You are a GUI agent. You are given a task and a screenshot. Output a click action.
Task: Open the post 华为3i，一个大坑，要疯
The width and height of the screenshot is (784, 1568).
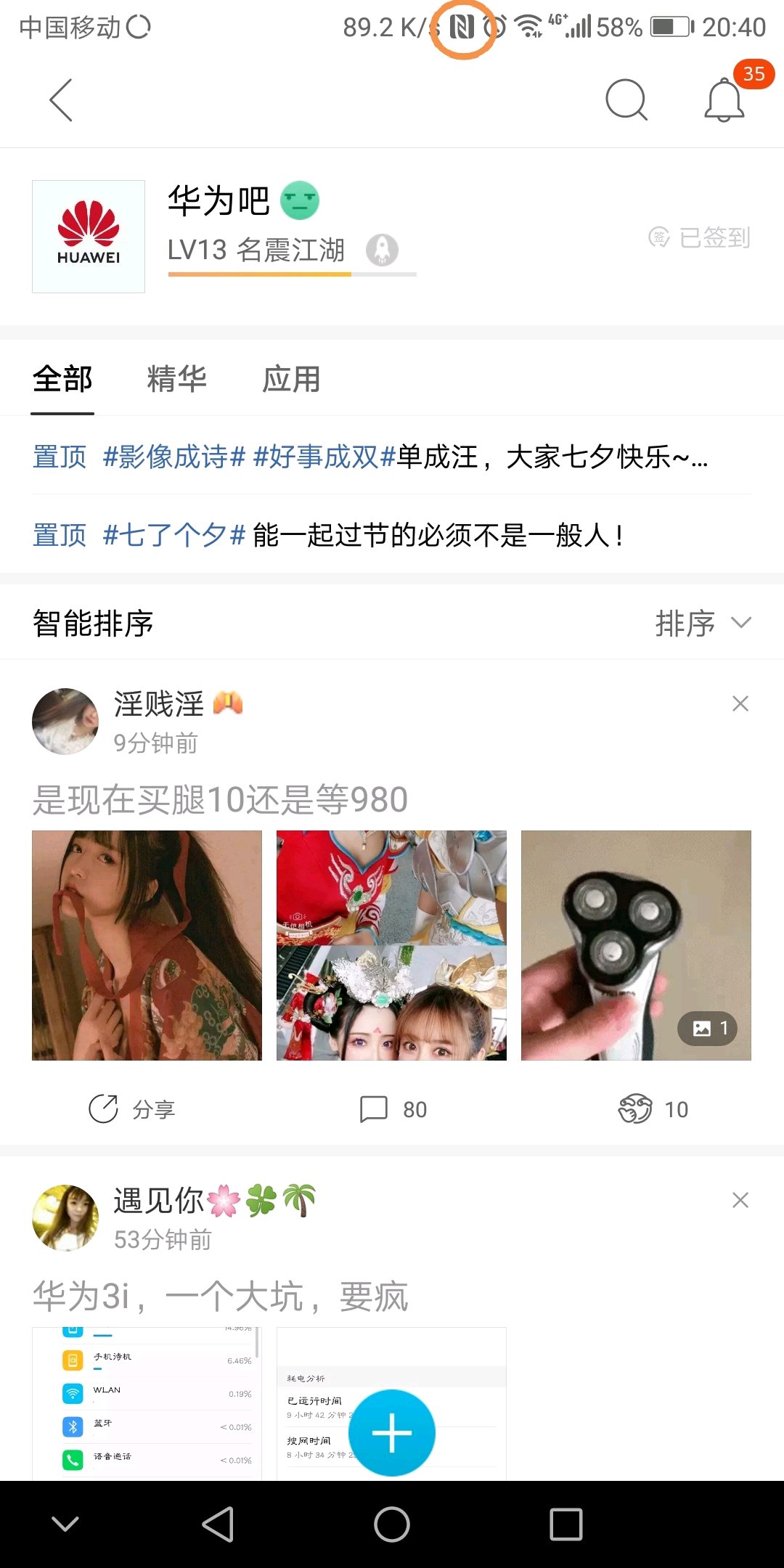pos(221,1297)
